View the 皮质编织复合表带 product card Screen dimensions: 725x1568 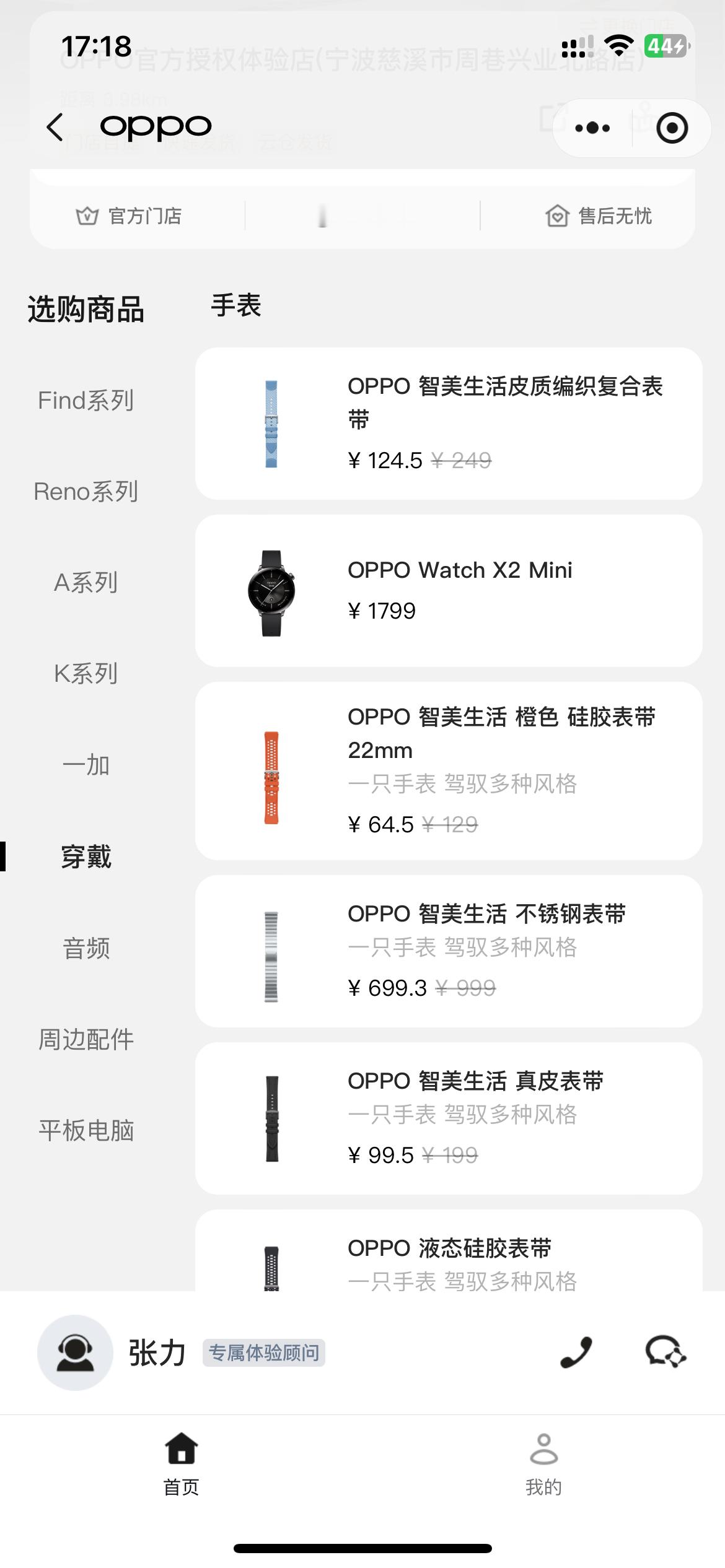click(449, 424)
